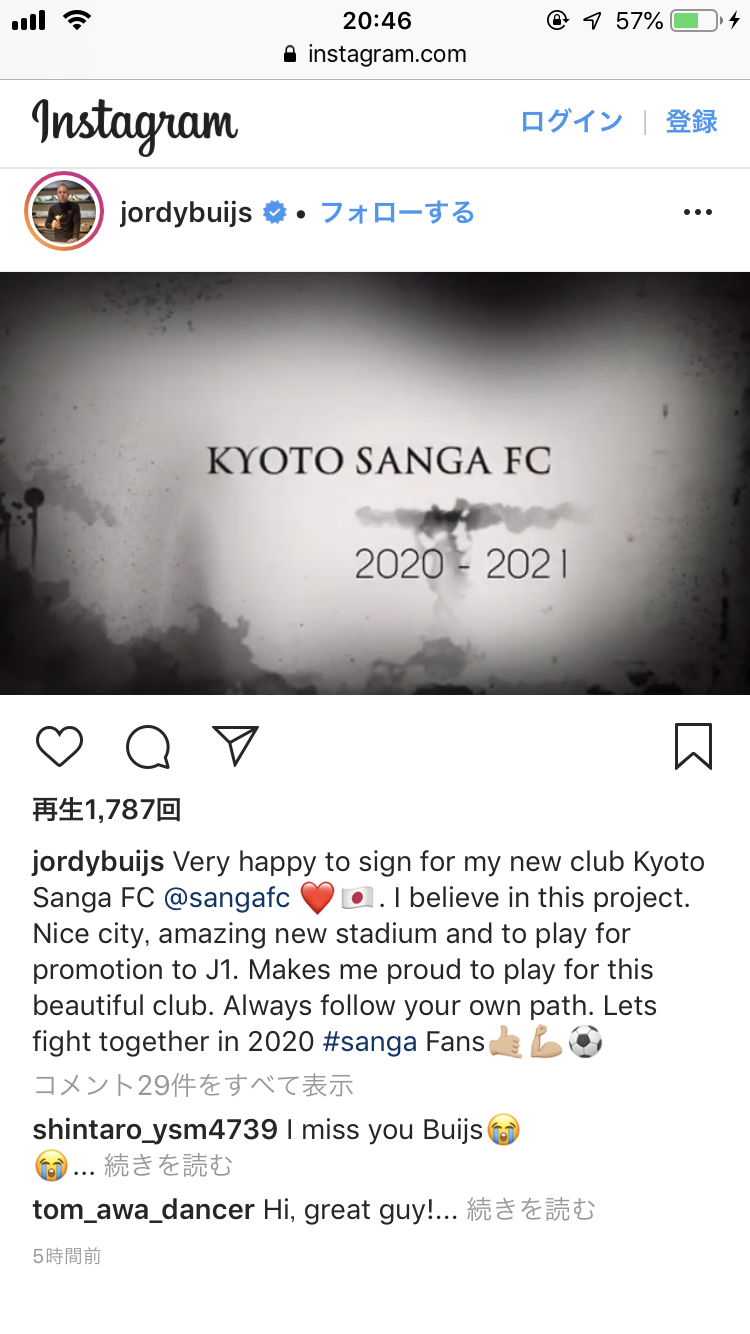Viewport: 750px width, 1334px height.
Task: Tap 登録 to sign up
Action: coord(692,122)
